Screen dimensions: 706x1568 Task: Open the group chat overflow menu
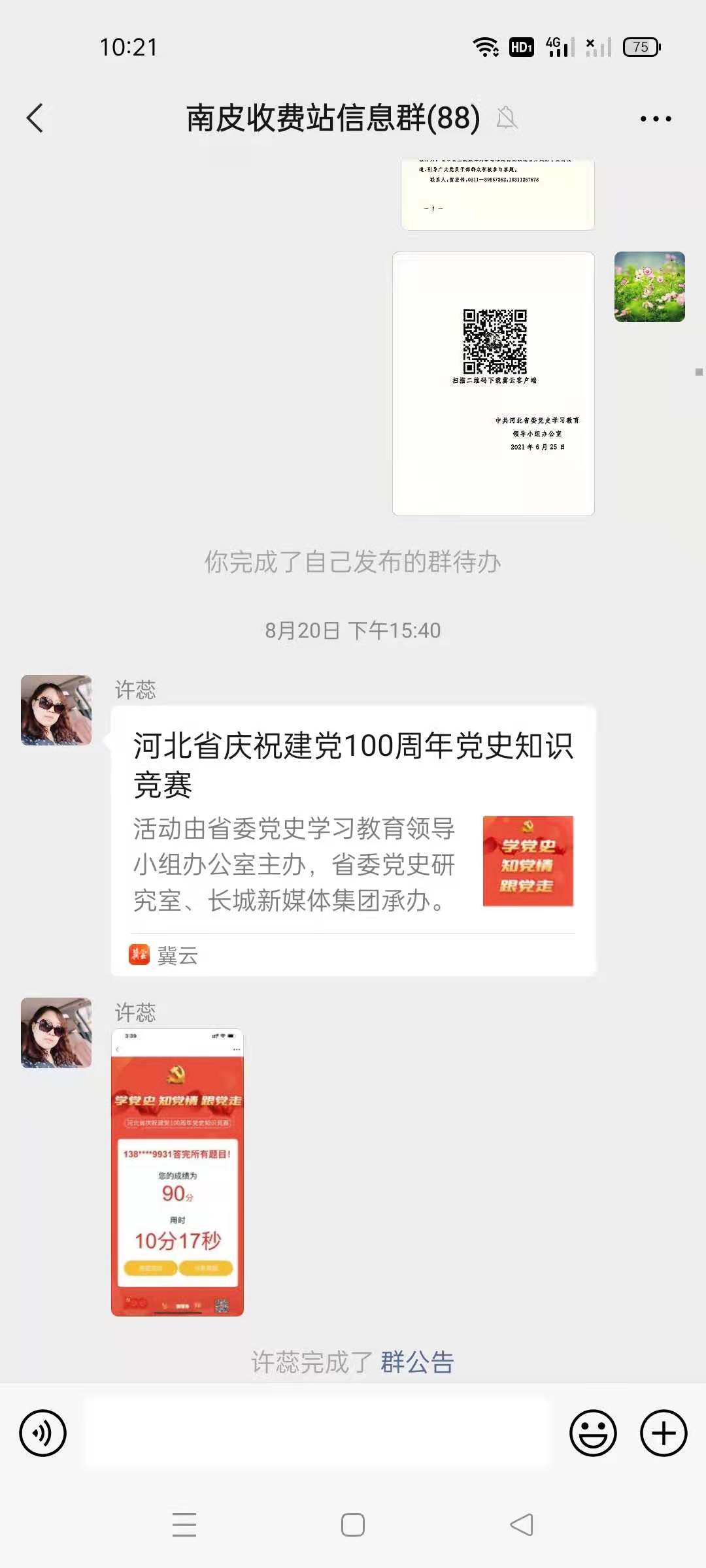[x=655, y=119]
